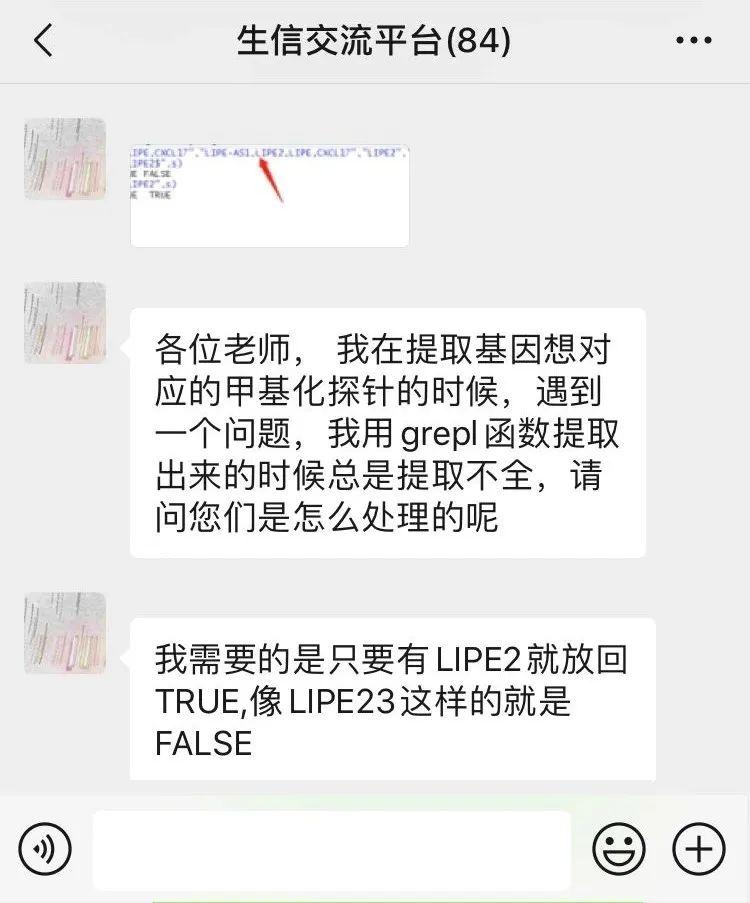Tap the smiley icon beside the input box
Image resolution: width=750 pixels, height=903 pixels.
pyautogui.click(x=620, y=848)
